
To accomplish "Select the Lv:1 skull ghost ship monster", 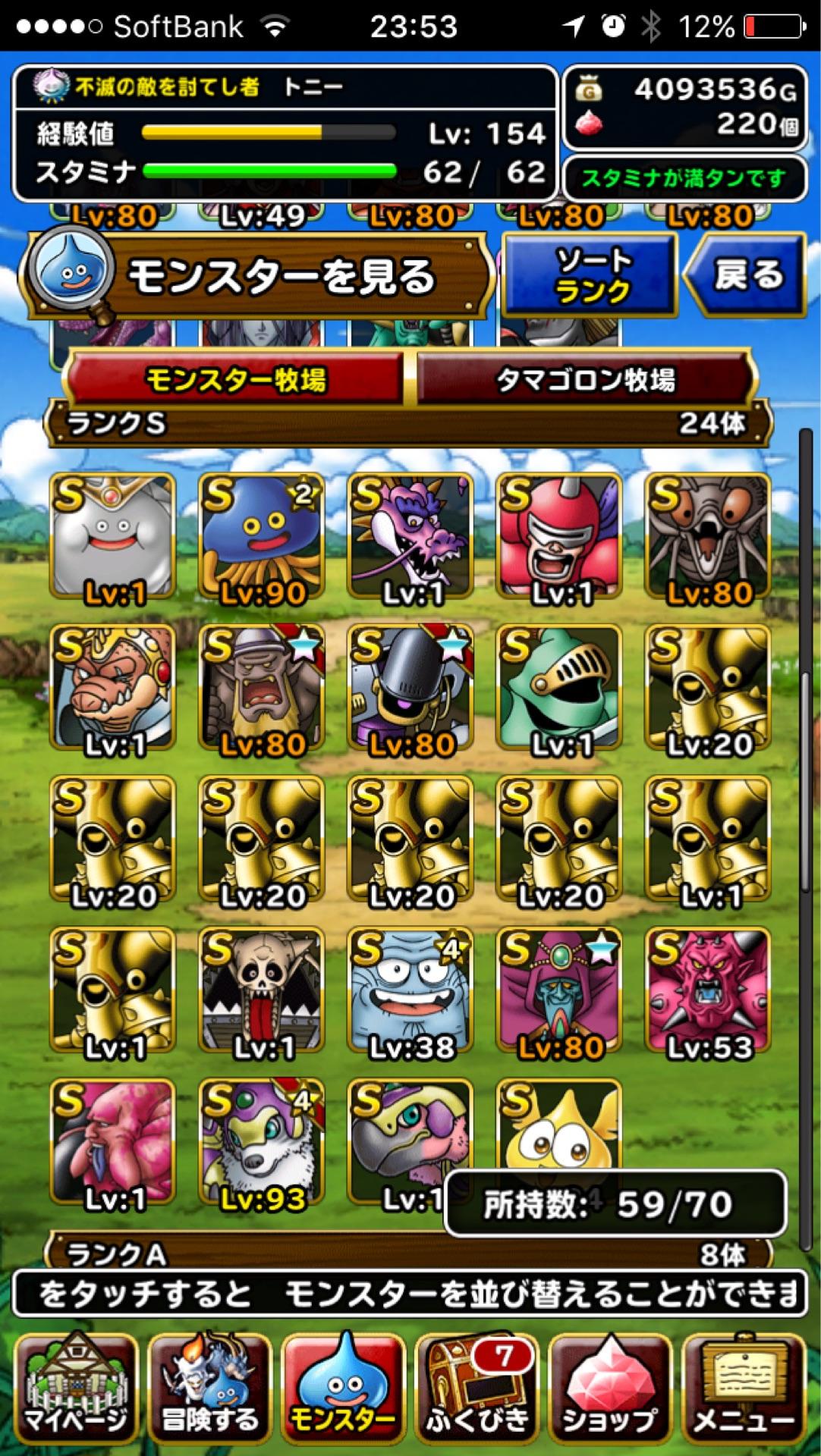I will pyautogui.click(x=262, y=990).
